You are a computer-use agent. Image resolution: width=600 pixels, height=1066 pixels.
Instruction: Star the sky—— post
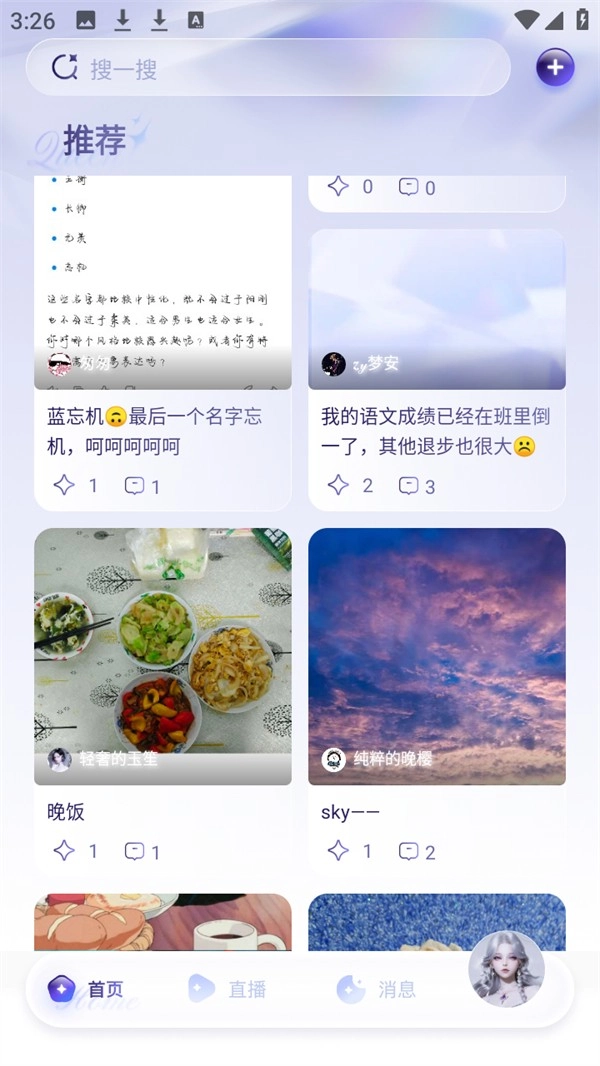338,851
